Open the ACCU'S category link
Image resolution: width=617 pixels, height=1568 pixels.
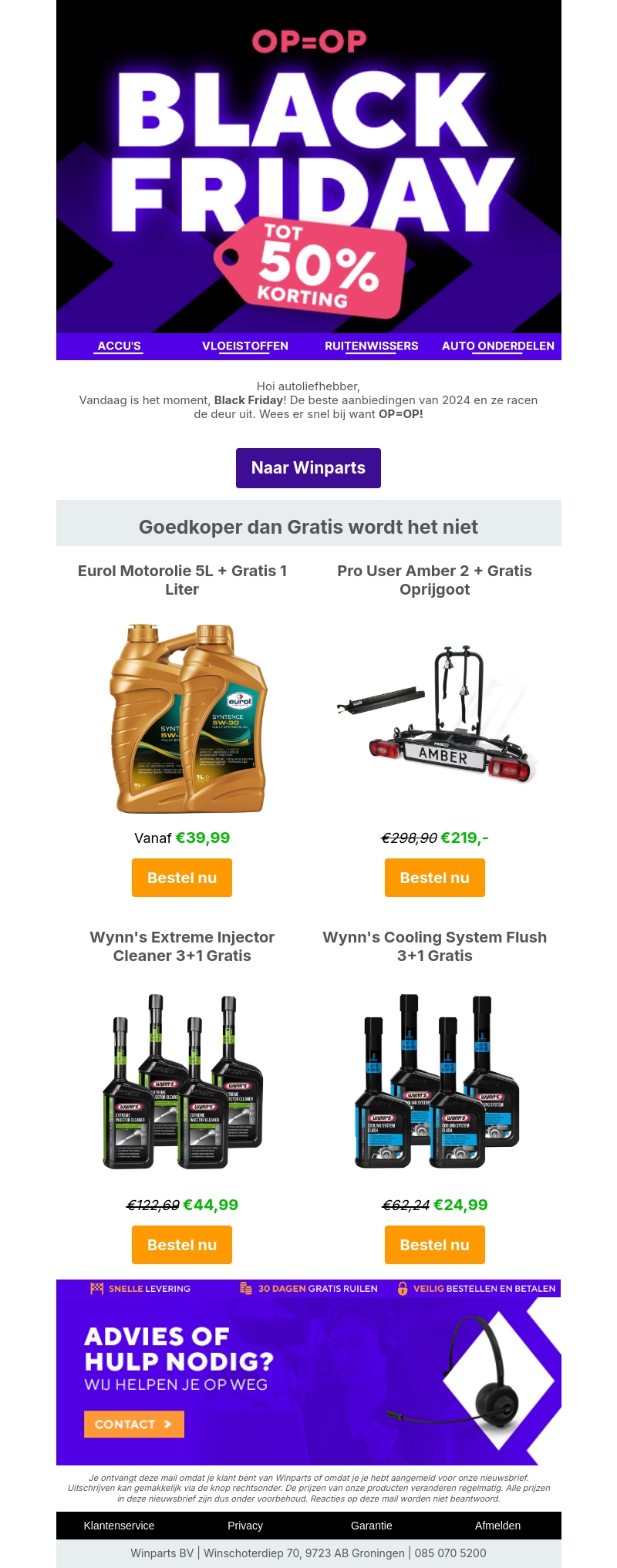120,346
